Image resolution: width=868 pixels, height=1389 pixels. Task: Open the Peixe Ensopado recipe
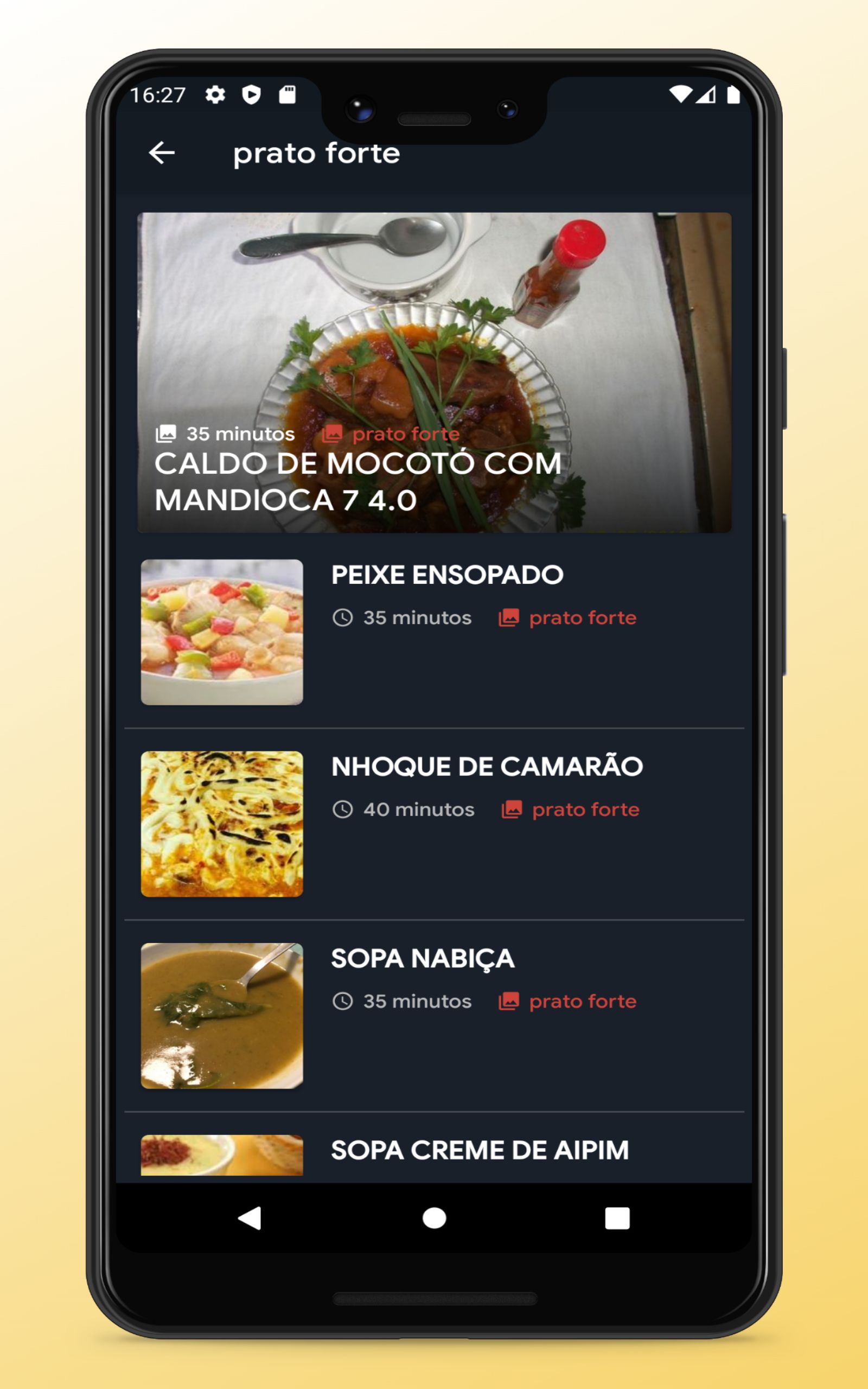tap(447, 575)
